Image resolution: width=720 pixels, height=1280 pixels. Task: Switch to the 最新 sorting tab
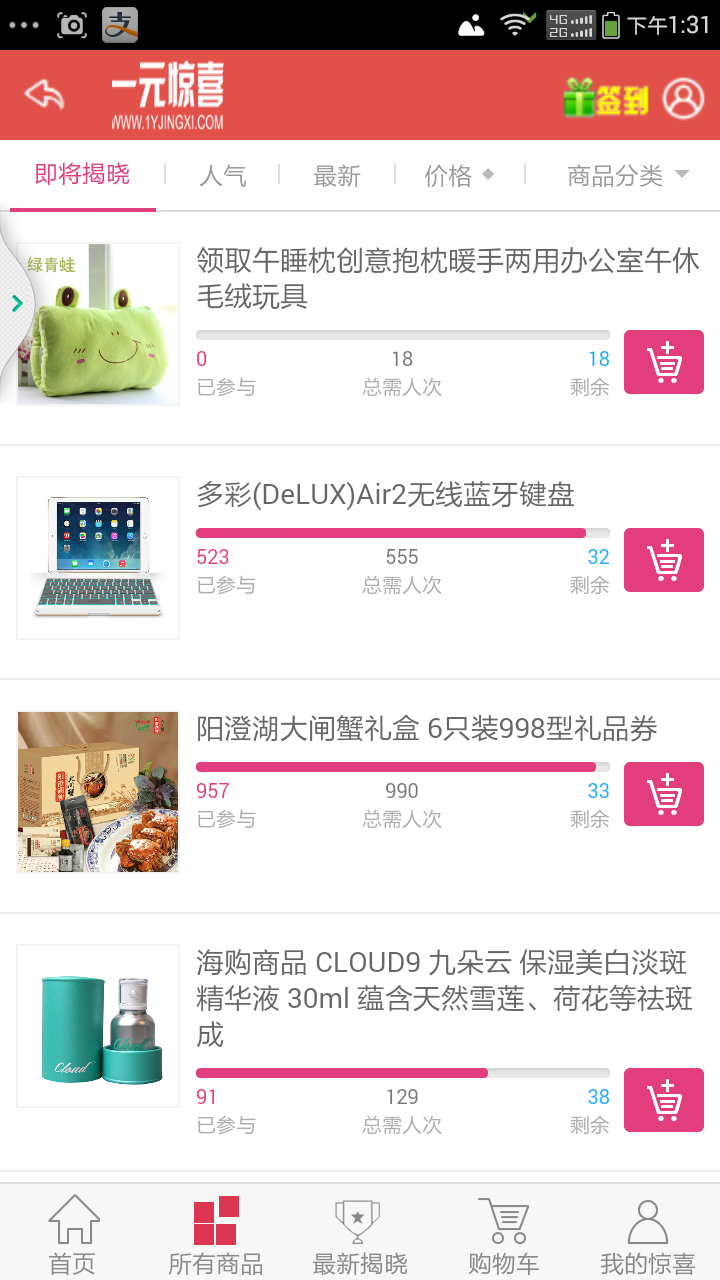coord(336,176)
